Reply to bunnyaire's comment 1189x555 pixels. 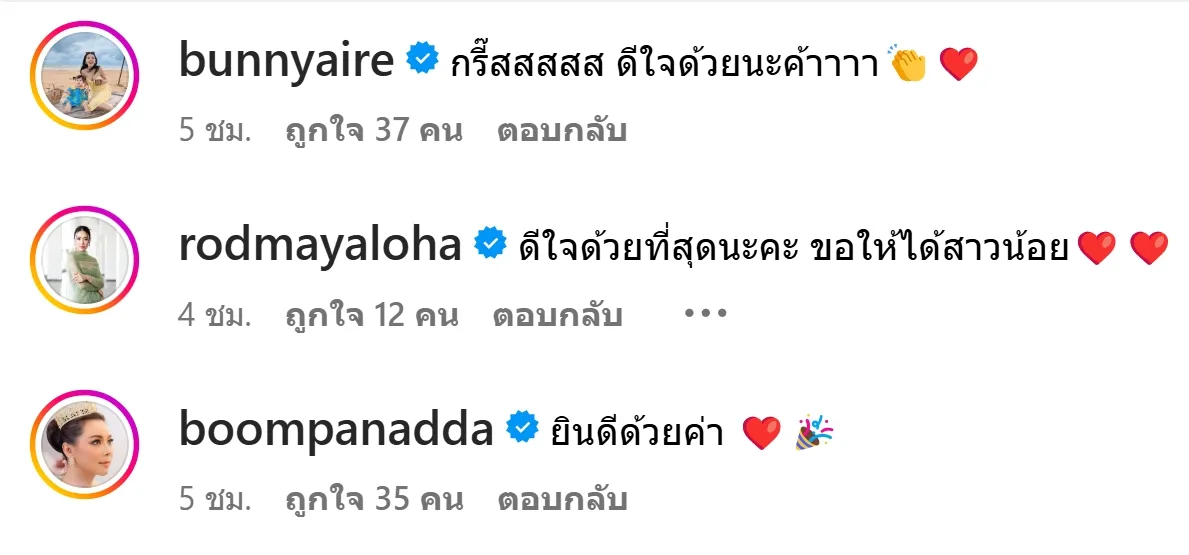click(x=562, y=131)
